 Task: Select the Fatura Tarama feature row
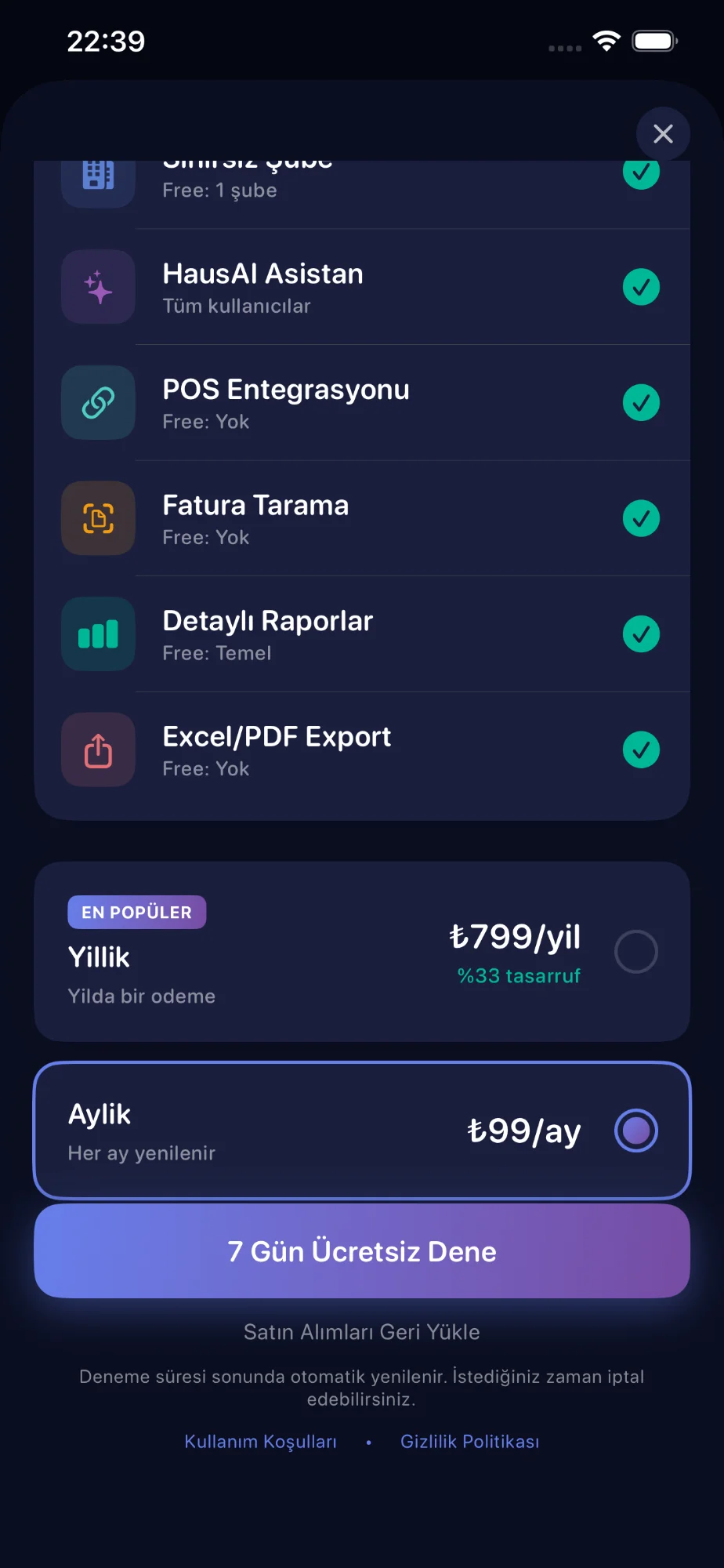[x=361, y=517]
